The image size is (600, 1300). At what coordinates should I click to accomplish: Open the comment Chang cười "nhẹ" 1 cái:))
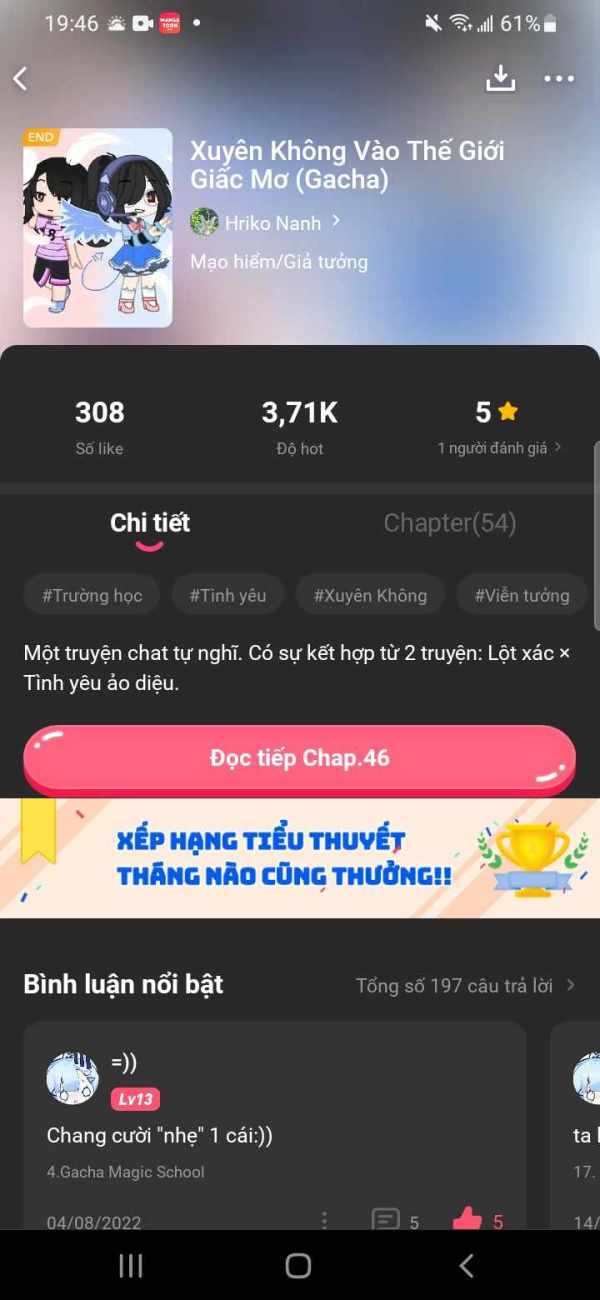point(160,1135)
